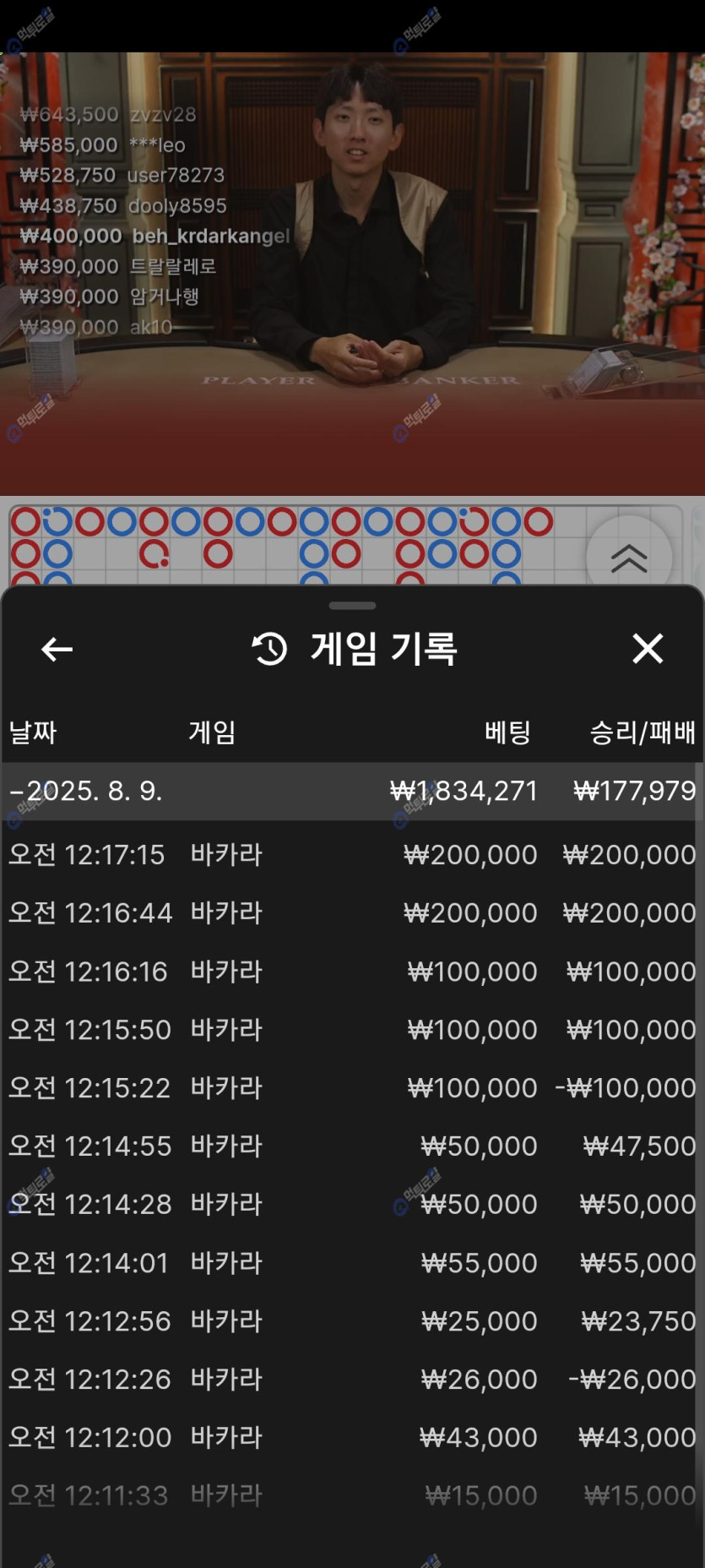Go back from the 게임 기록 panel
Screen dimensions: 705x1568
click(57, 649)
